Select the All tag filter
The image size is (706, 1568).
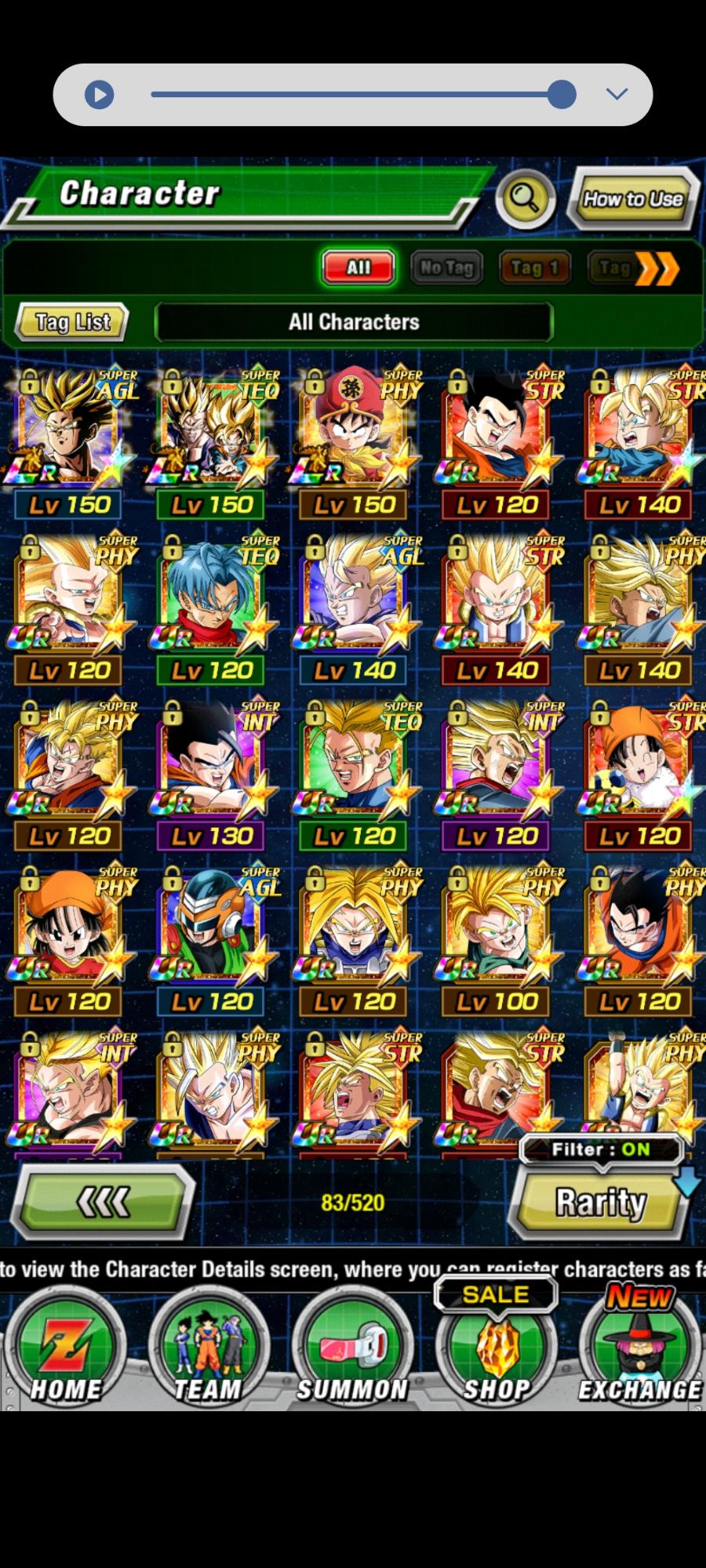(x=358, y=267)
